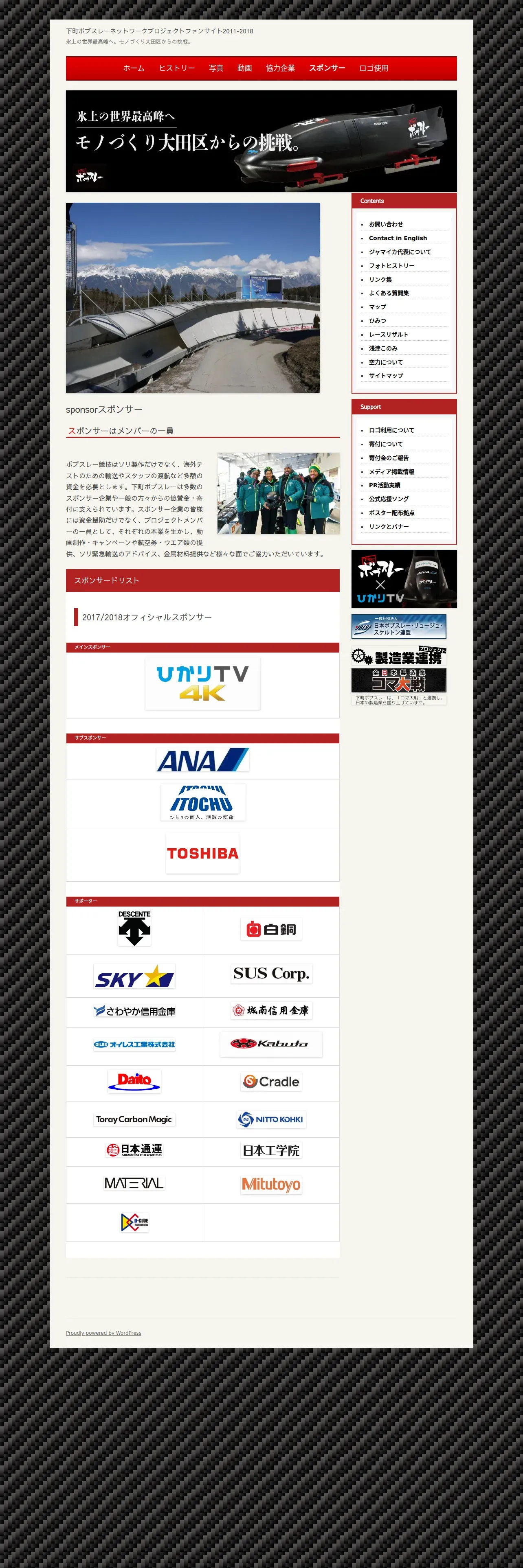Select the 協力企業 tab
Viewport: 523px width, 1568px height.
pos(280,68)
